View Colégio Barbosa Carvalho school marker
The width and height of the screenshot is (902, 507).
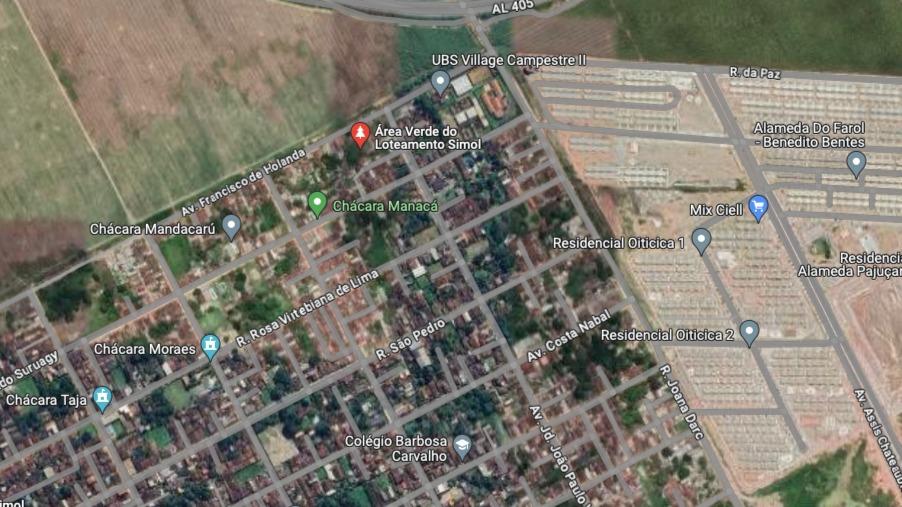[462, 445]
